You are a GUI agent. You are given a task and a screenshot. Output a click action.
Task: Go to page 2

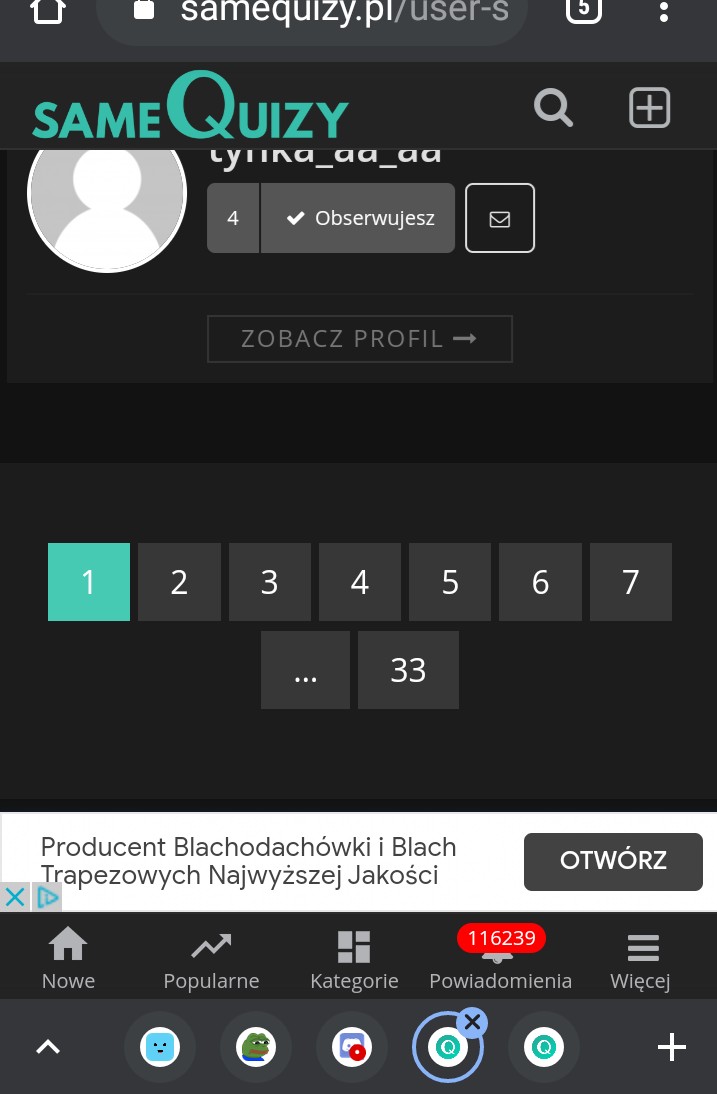click(179, 582)
